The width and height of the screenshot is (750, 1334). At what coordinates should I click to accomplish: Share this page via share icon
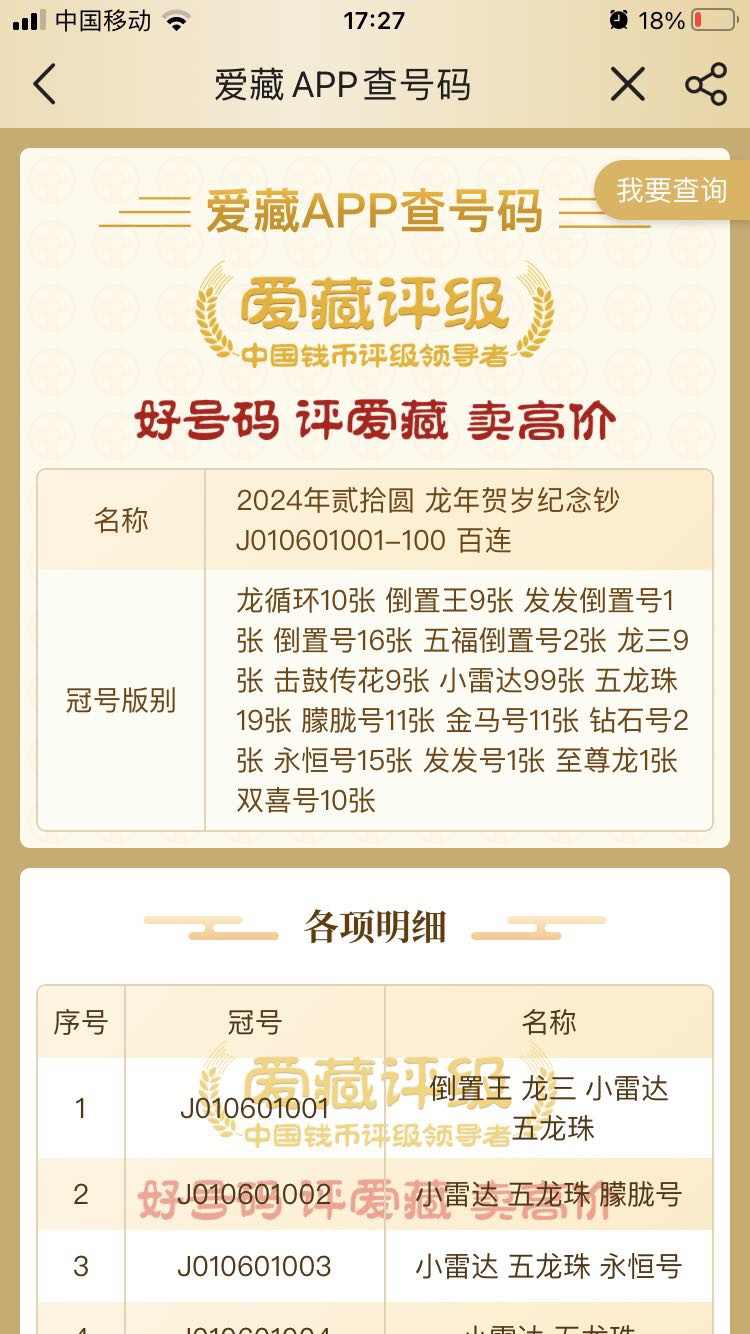click(706, 85)
